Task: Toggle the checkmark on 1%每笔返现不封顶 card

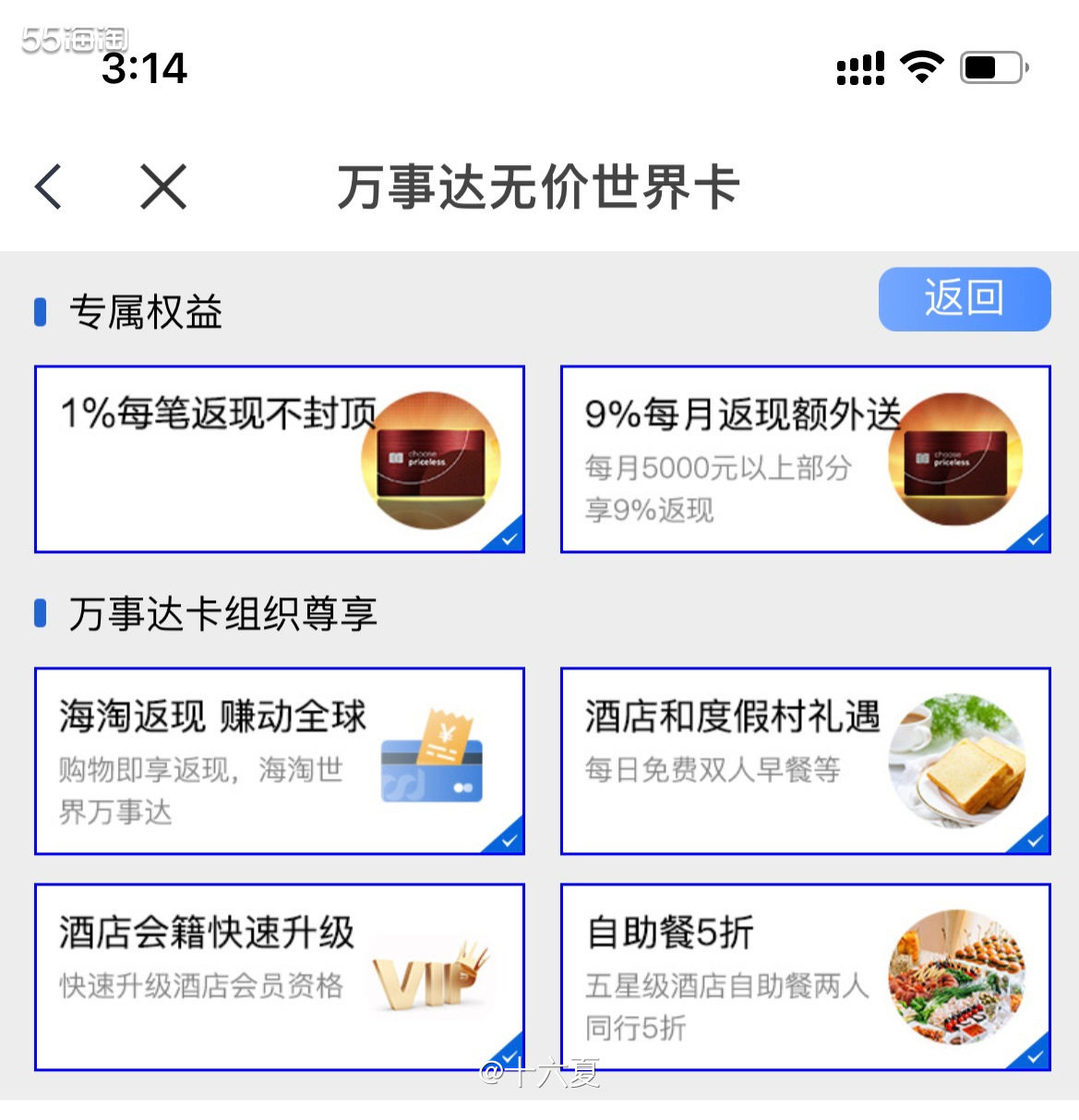Action: [509, 537]
